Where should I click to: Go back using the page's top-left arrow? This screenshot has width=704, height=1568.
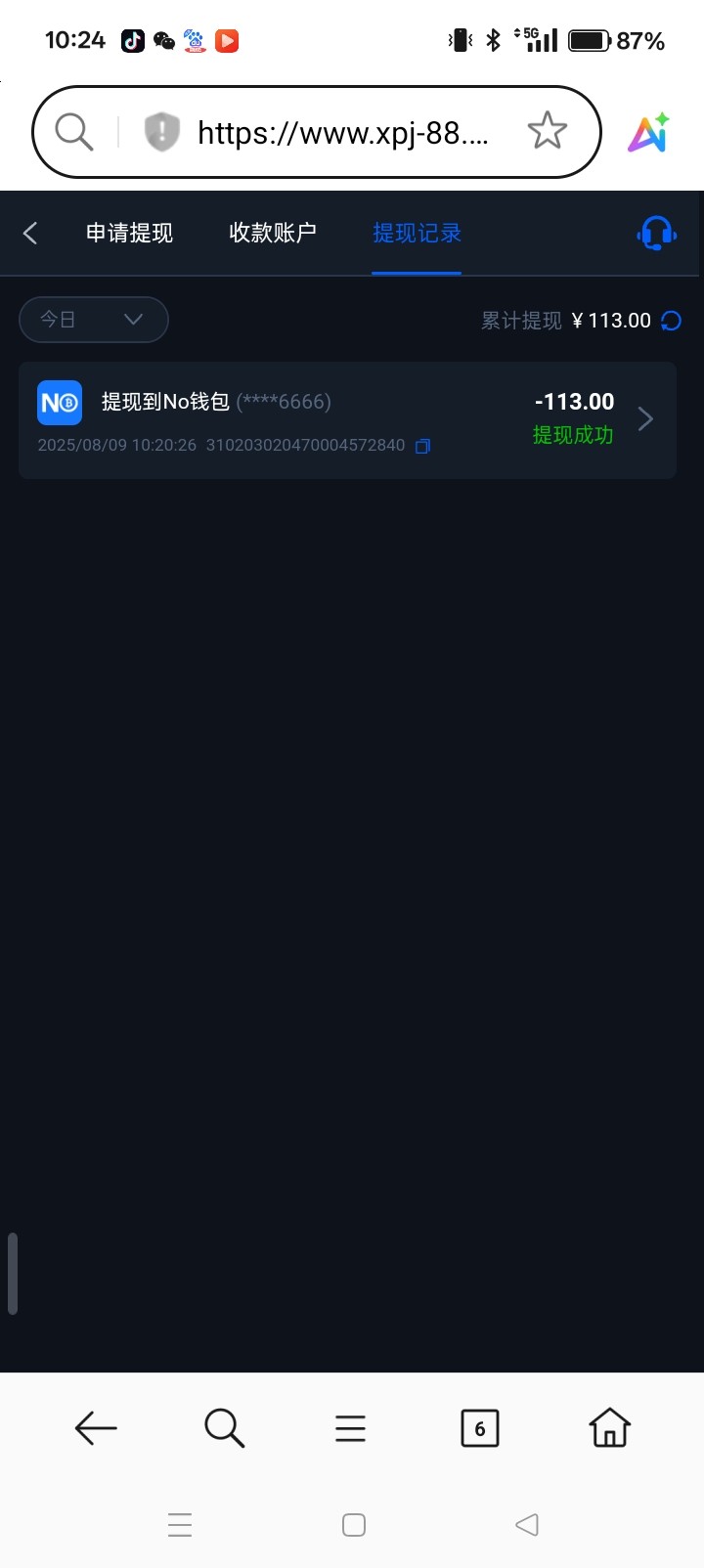click(x=30, y=233)
